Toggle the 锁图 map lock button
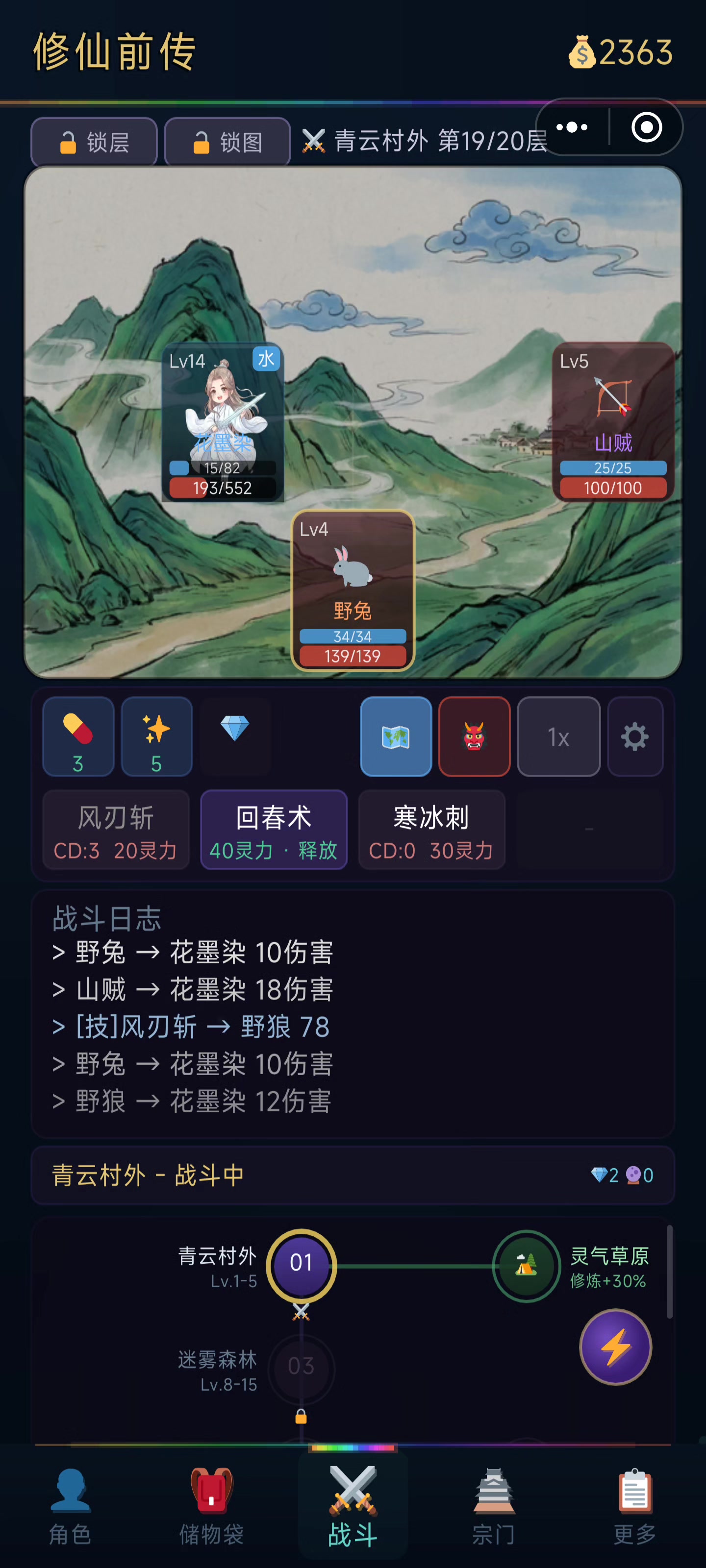Viewport: 706px width, 1568px height. point(227,143)
